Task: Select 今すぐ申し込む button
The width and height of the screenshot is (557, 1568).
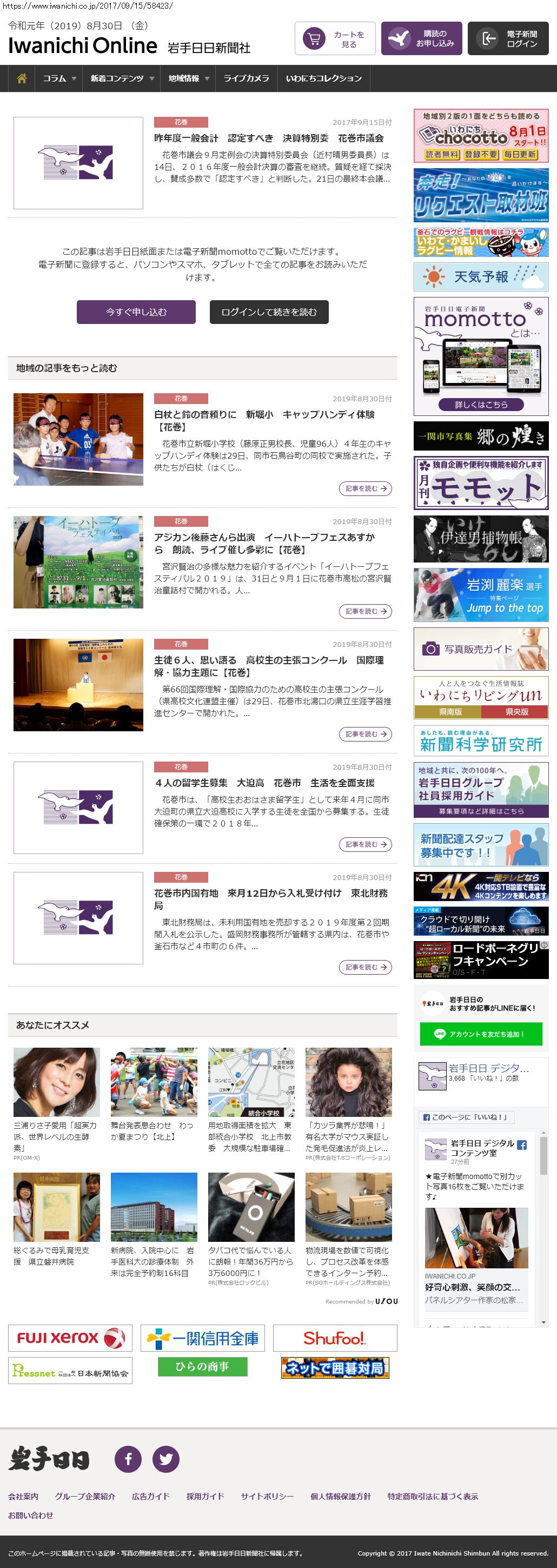Action: click(x=136, y=312)
